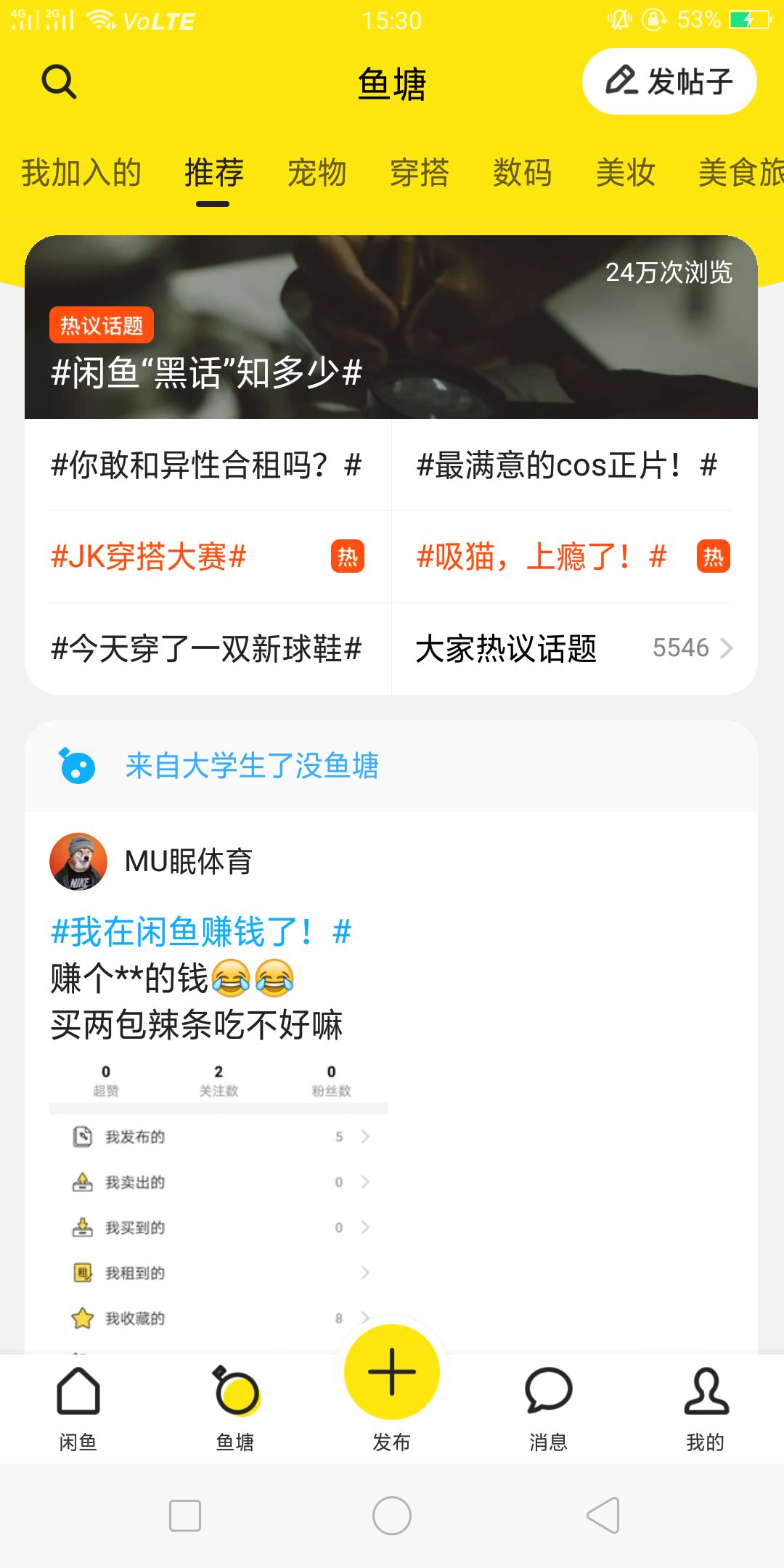Expand the 我发布的 row arrow
The image size is (784, 1568).
pyautogui.click(x=364, y=1138)
